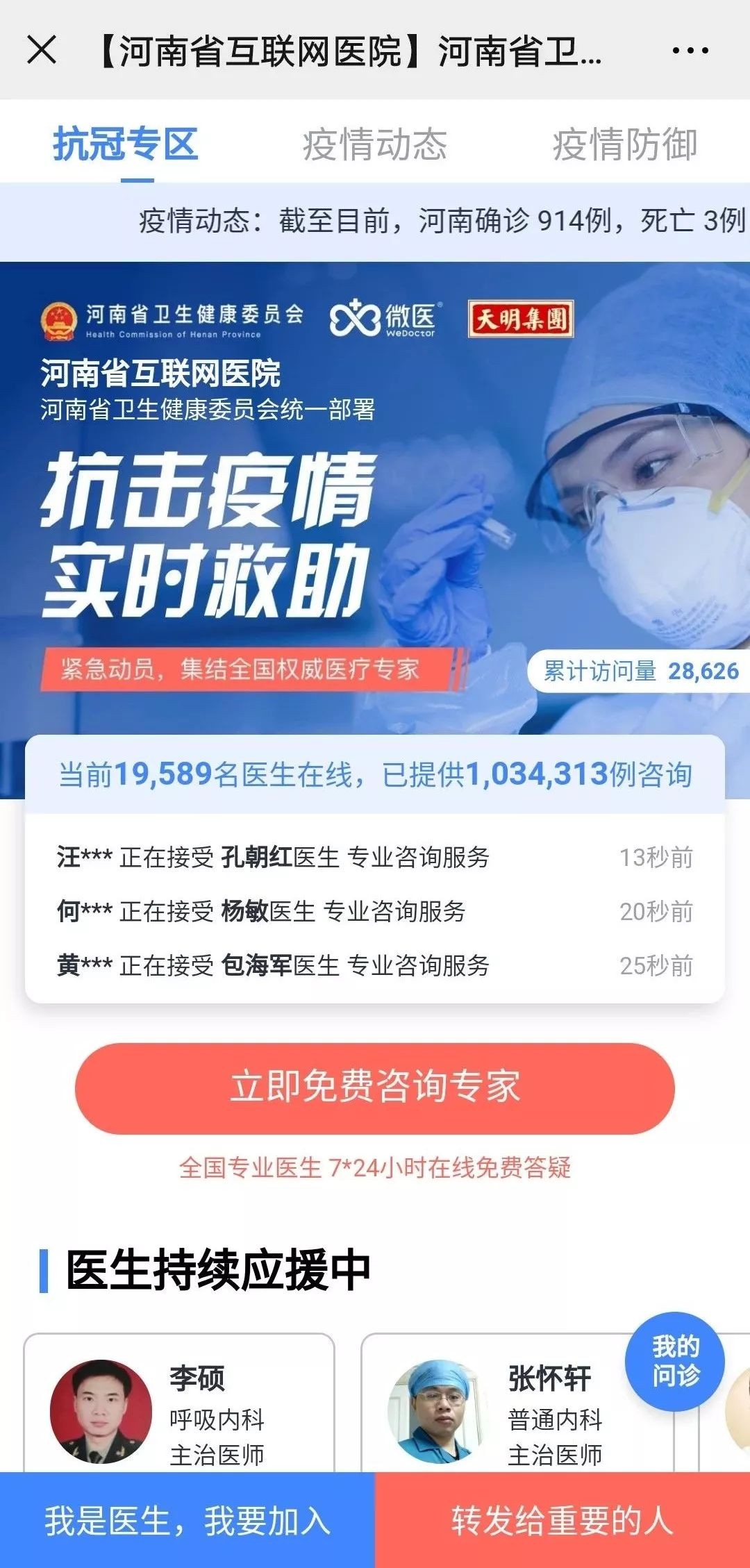750x1568 pixels.
Task: Select the 抗冠专区 tab
Action: (x=126, y=145)
